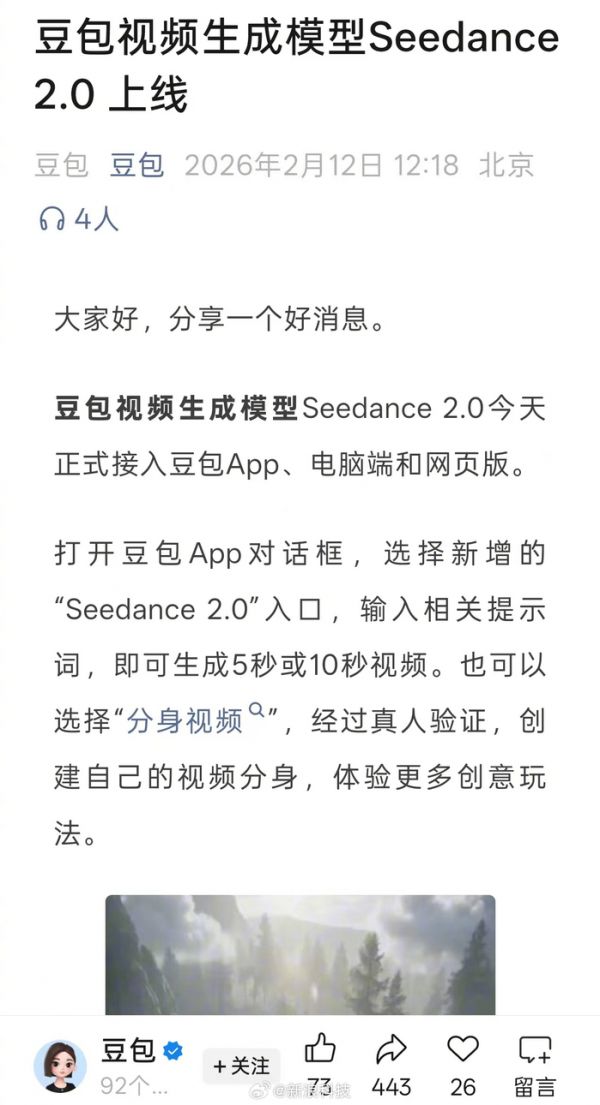Follow 豆包 with the +关注 button
The image size is (600, 1105).
[x=241, y=1066]
